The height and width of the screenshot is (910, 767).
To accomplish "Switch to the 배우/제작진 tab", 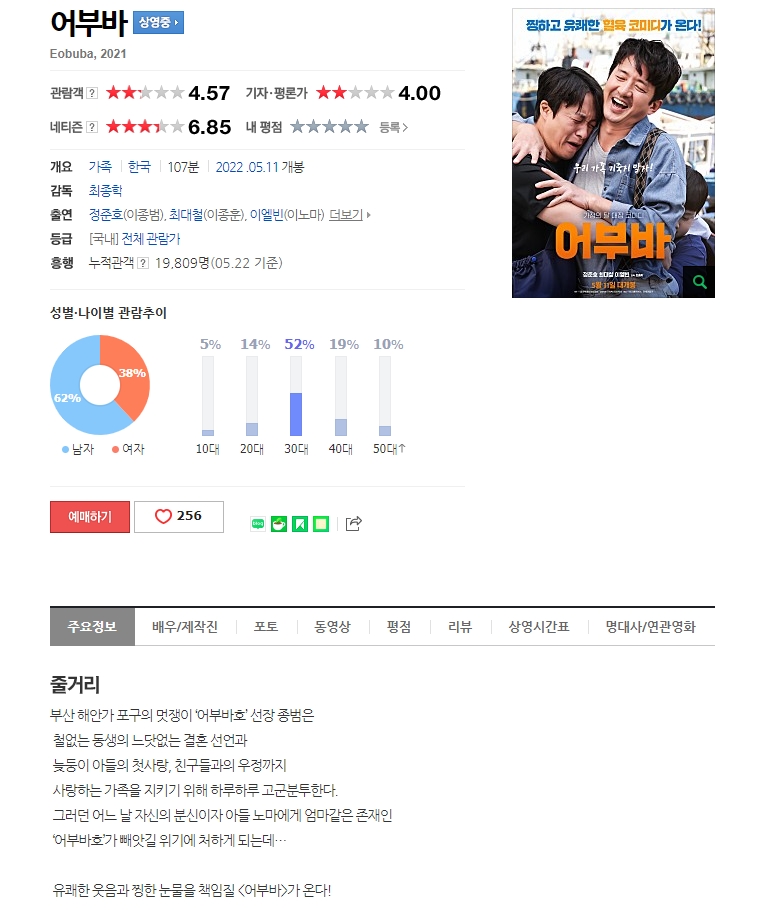I will 185,627.
